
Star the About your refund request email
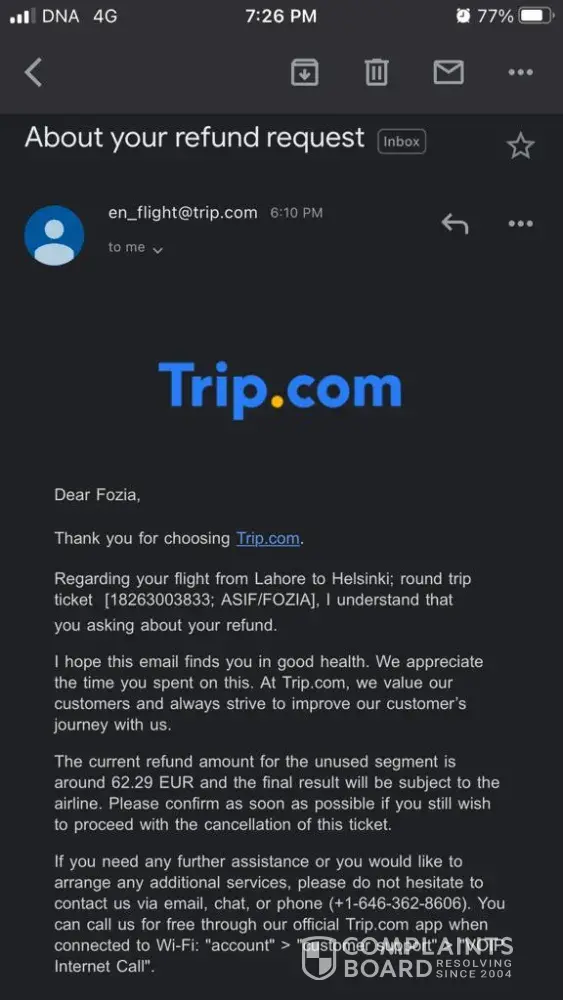(x=520, y=146)
